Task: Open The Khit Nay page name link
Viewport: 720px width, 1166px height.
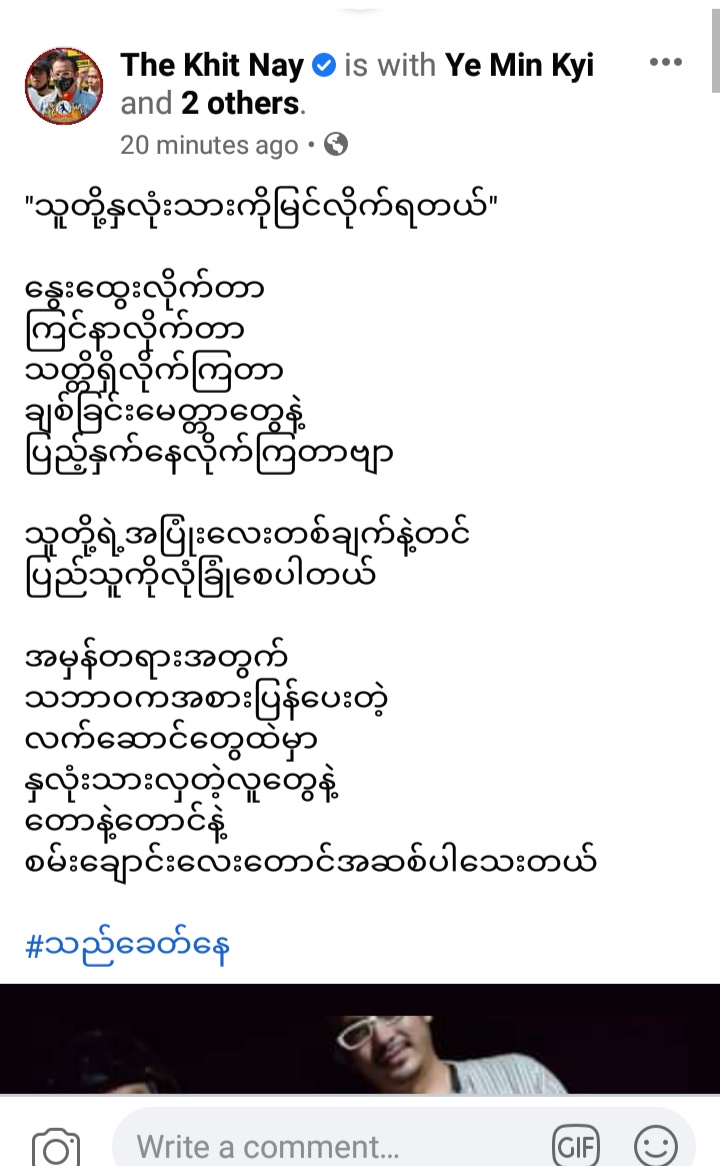Action: click(x=212, y=65)
